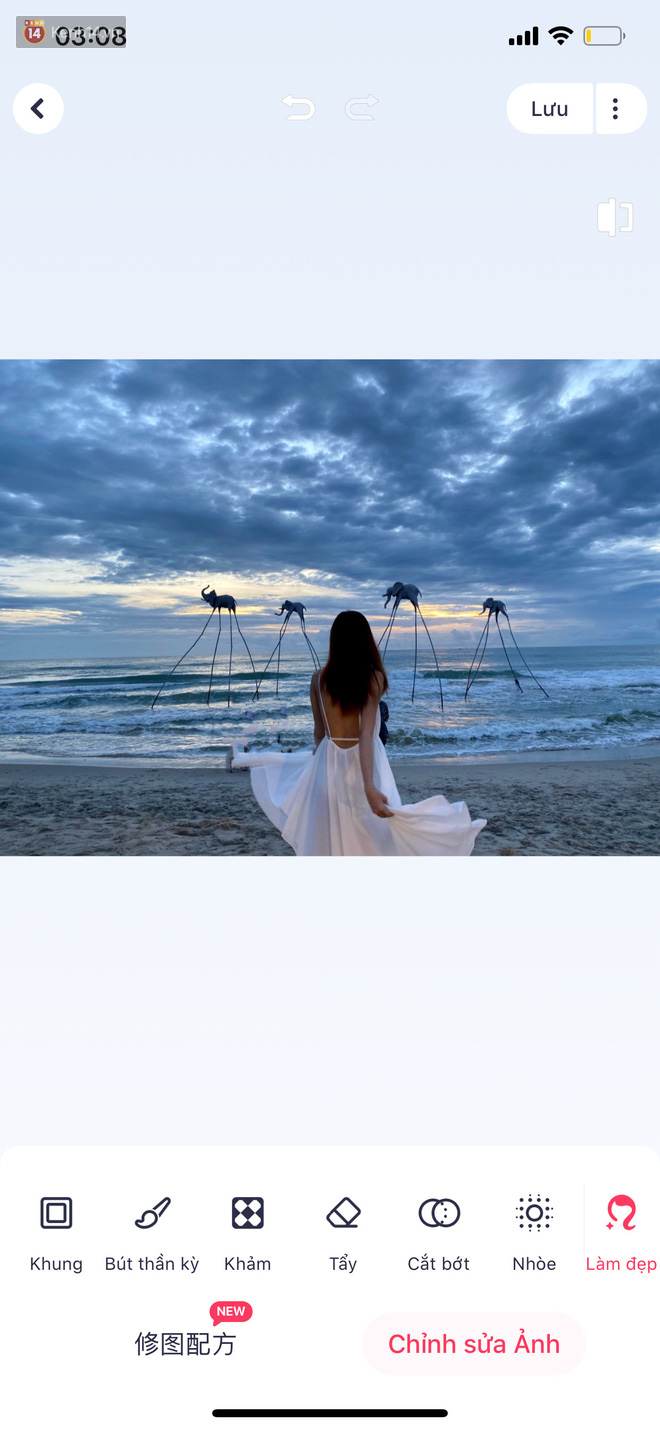Open the three-dot overflow menu

[x=616, y=109]
